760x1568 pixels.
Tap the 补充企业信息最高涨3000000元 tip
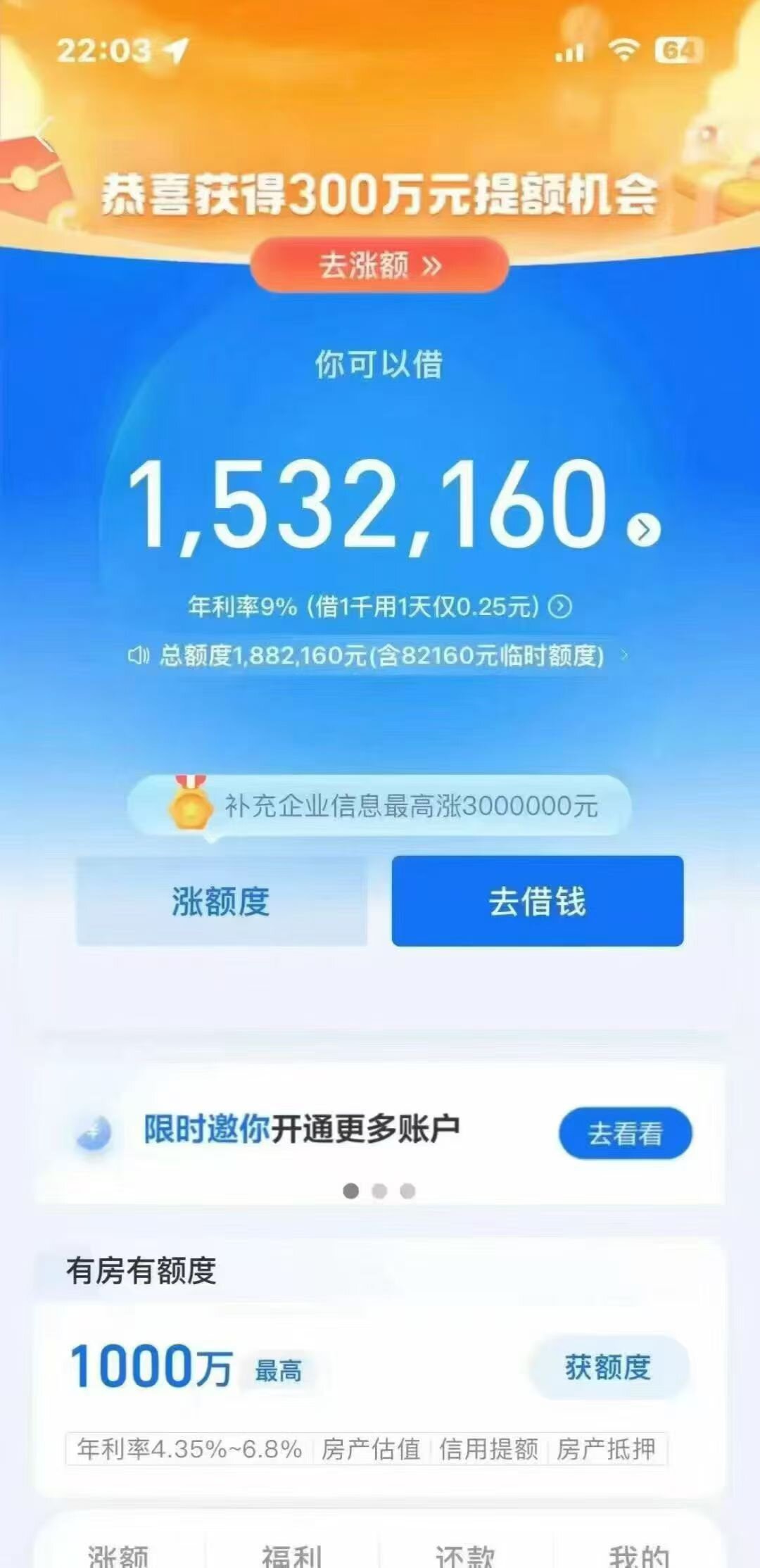(380, 806)
